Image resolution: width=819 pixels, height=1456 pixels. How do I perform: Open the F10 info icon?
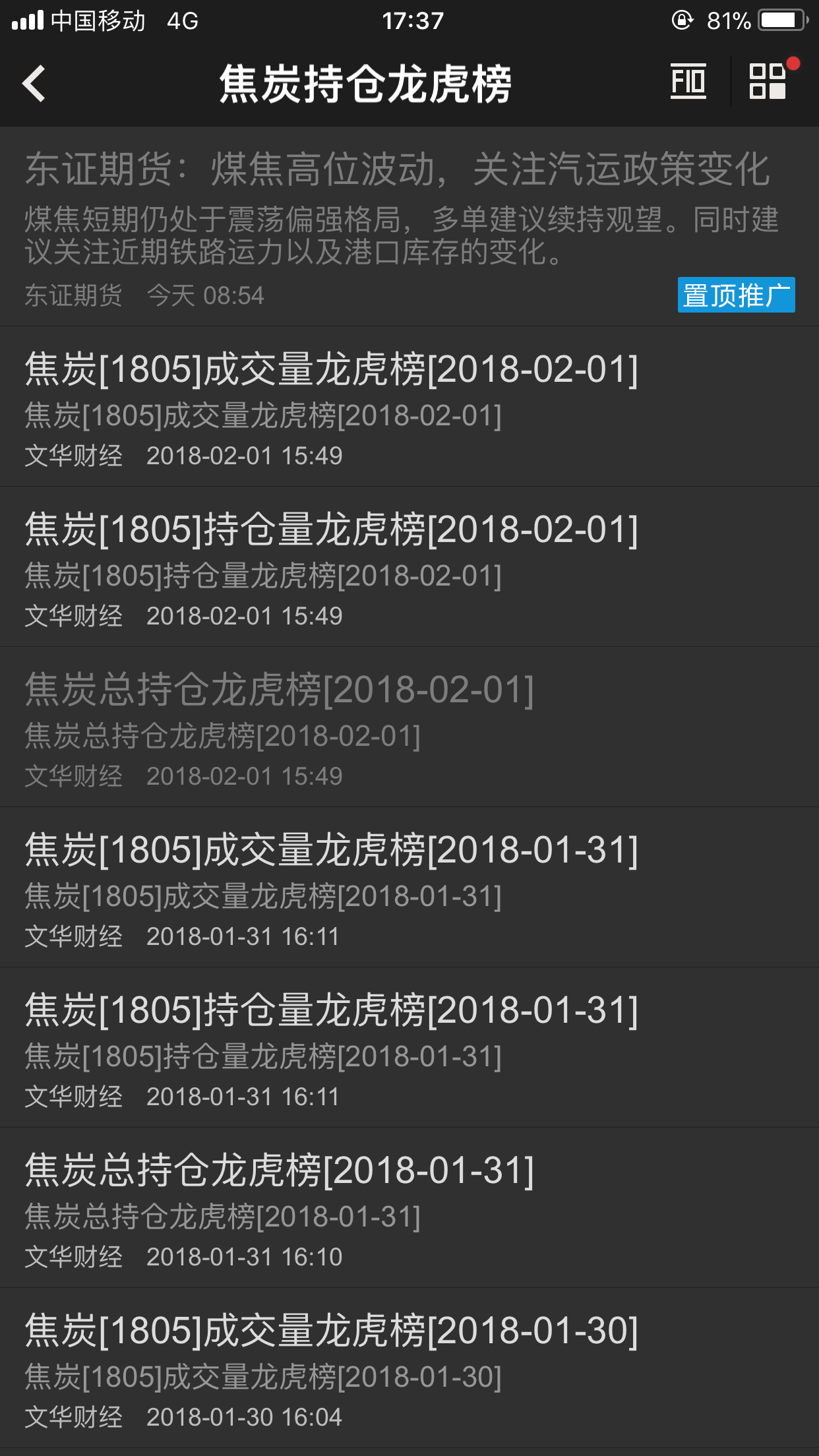(x=688, y=82)
